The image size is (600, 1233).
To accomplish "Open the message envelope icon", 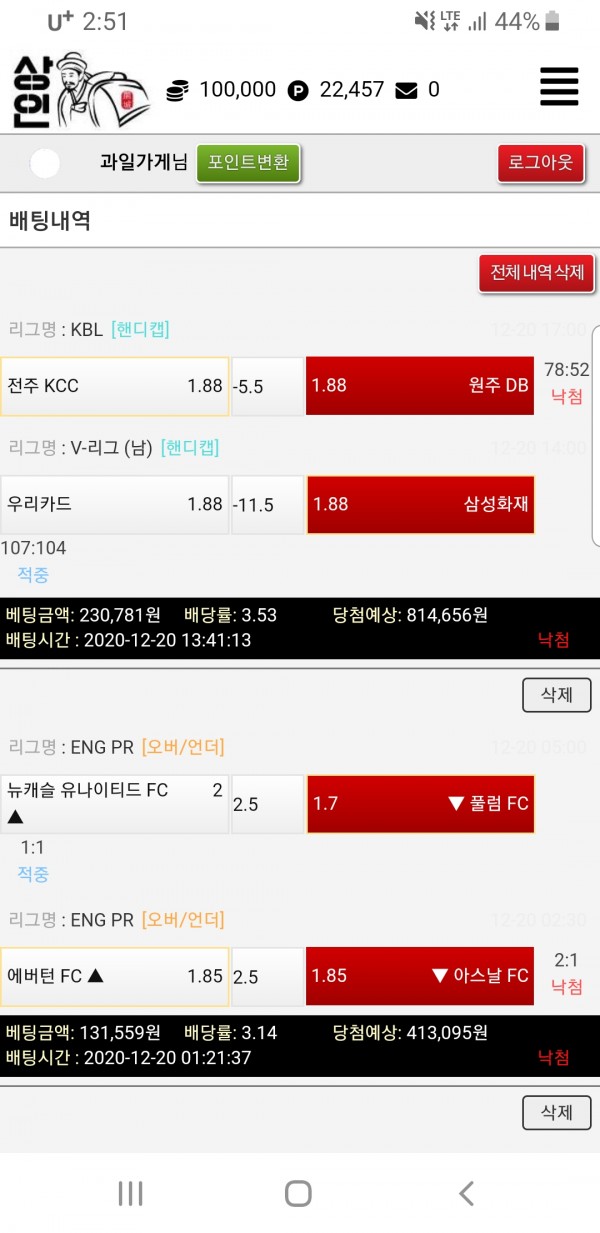I will point(406,90).
